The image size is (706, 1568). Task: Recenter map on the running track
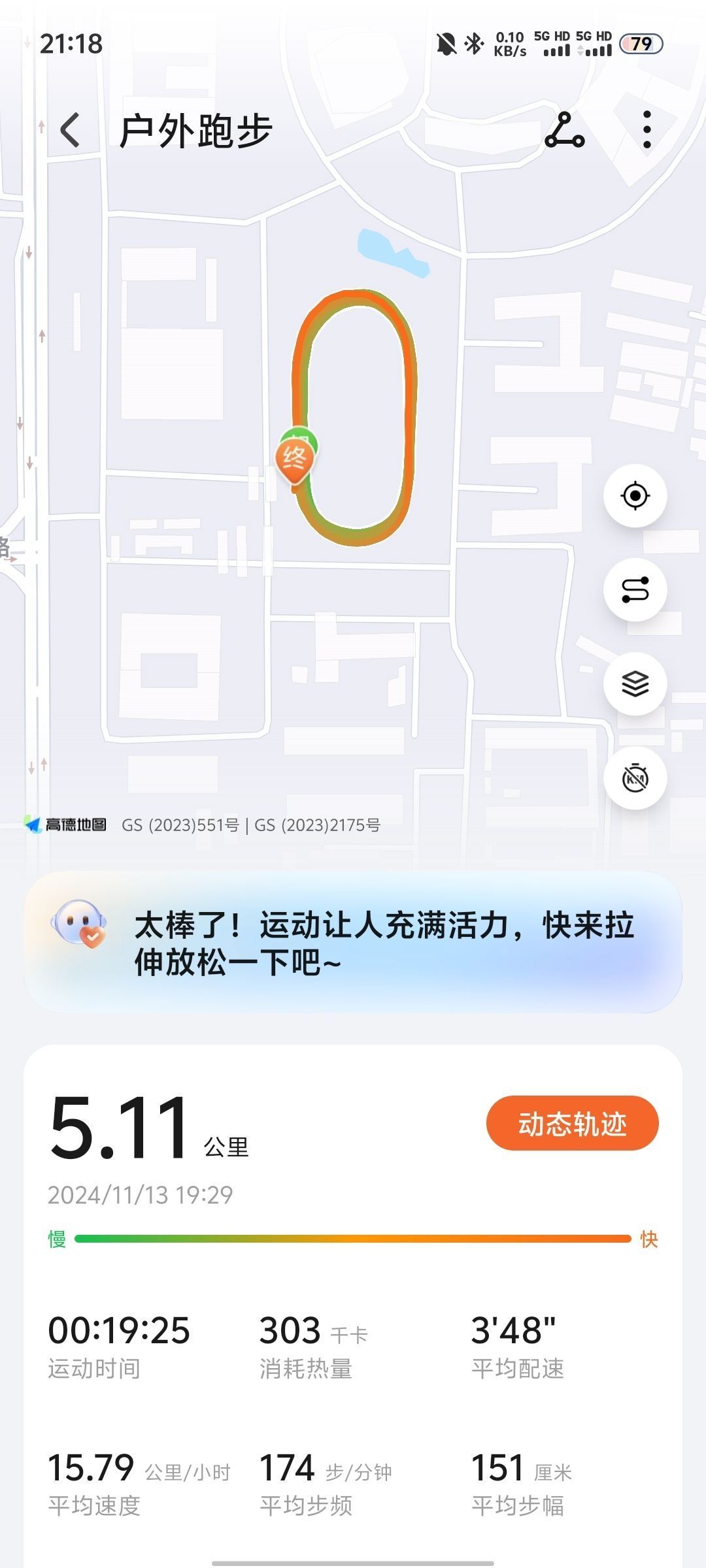[x=635, y=495]
